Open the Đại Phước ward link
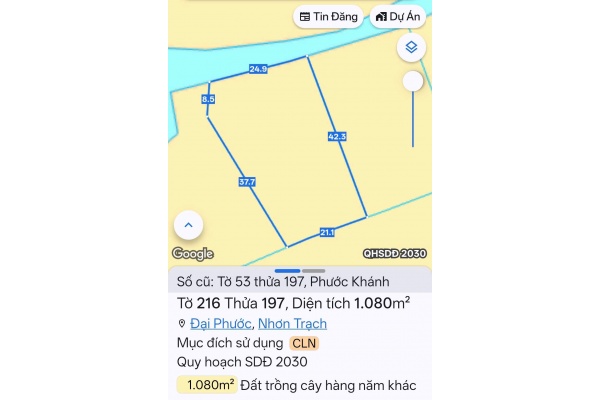Viewport: 600px width, 400px height. pyautogui.click(x=220, y=324)
